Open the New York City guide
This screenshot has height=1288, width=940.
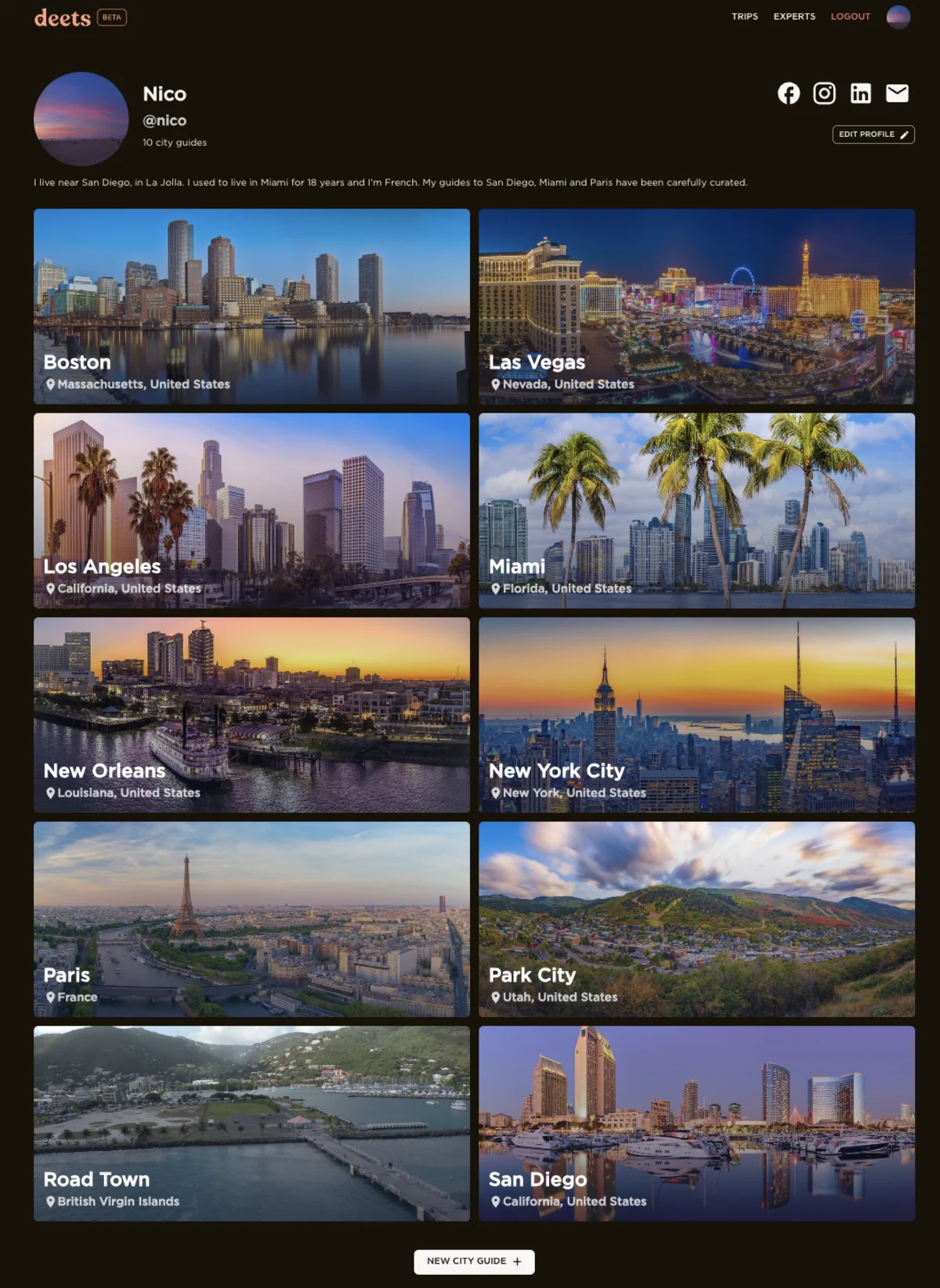696,715
